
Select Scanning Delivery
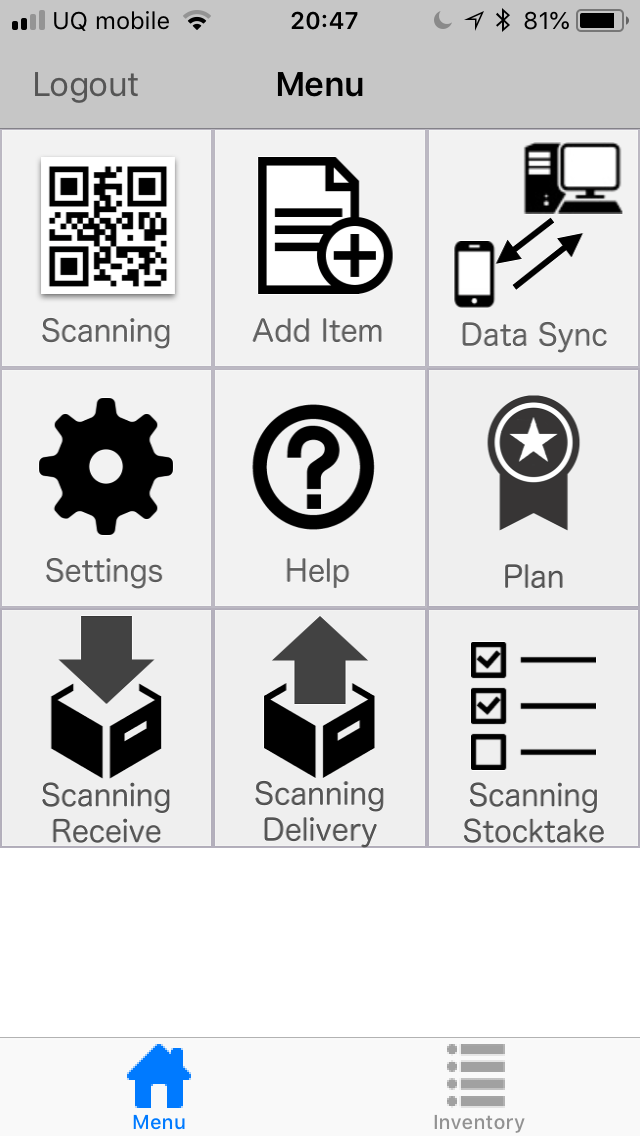(x=320, y=727)
